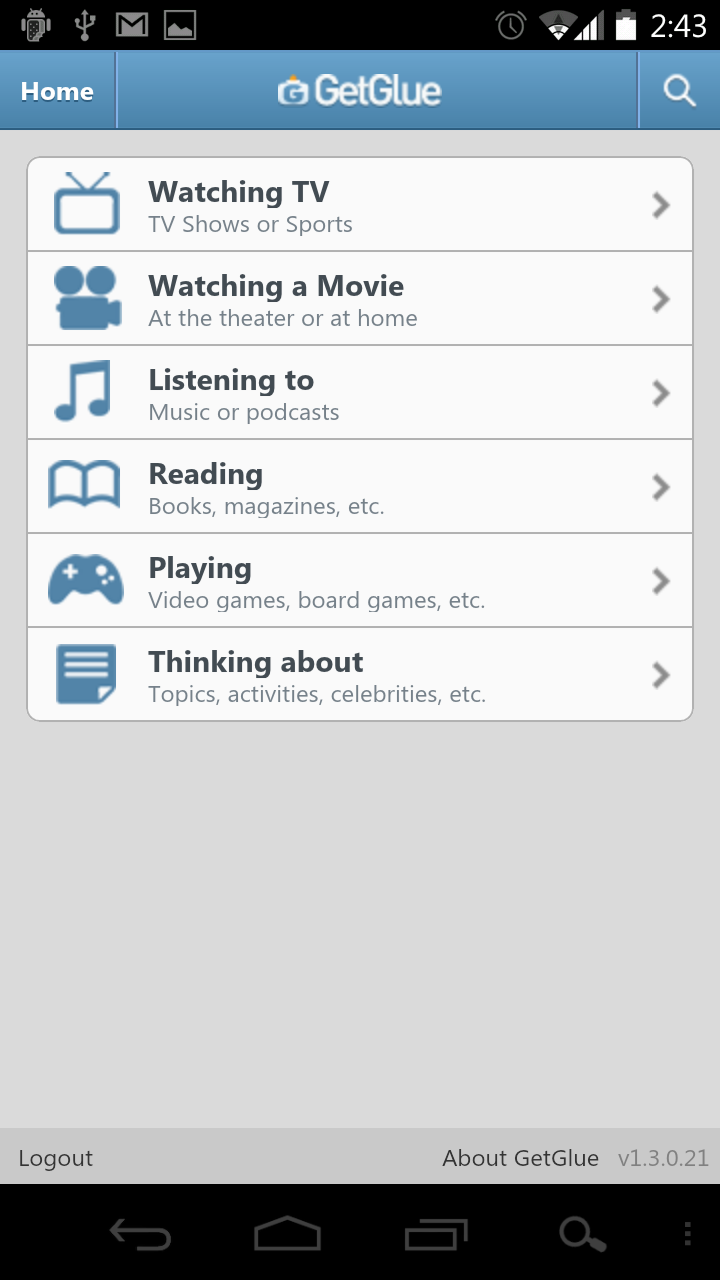Screen dimensions: 720x1280
Task: Select Watching a Movie
Action: coord(360,299)
